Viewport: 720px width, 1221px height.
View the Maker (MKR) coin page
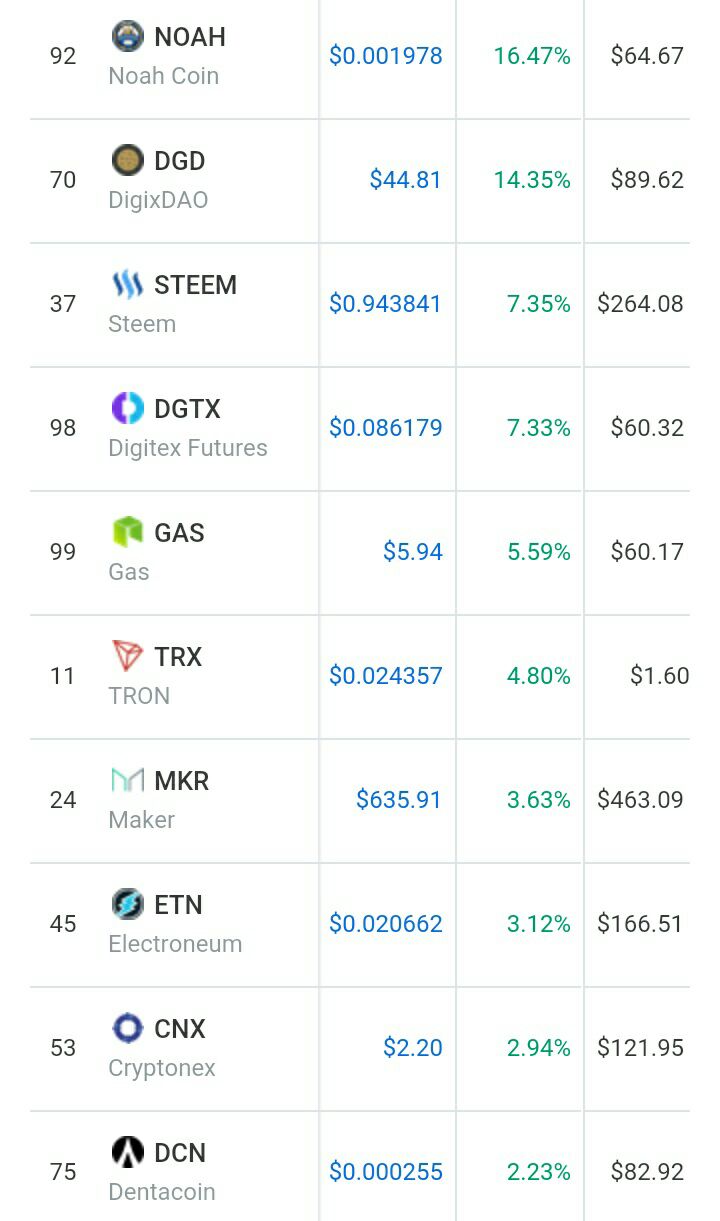(181, 782)
